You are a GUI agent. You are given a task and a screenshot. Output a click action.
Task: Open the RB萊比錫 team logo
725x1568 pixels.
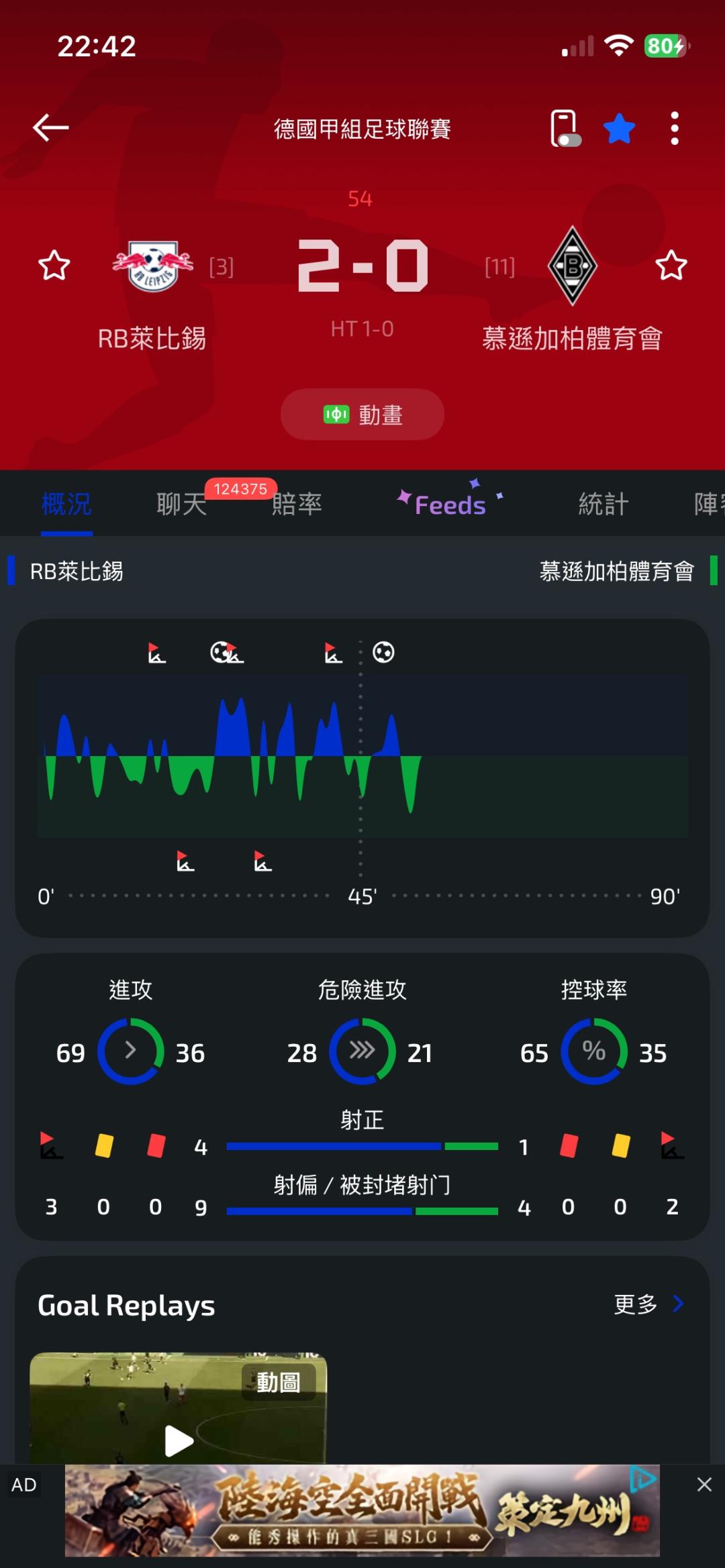pos(153,266)
